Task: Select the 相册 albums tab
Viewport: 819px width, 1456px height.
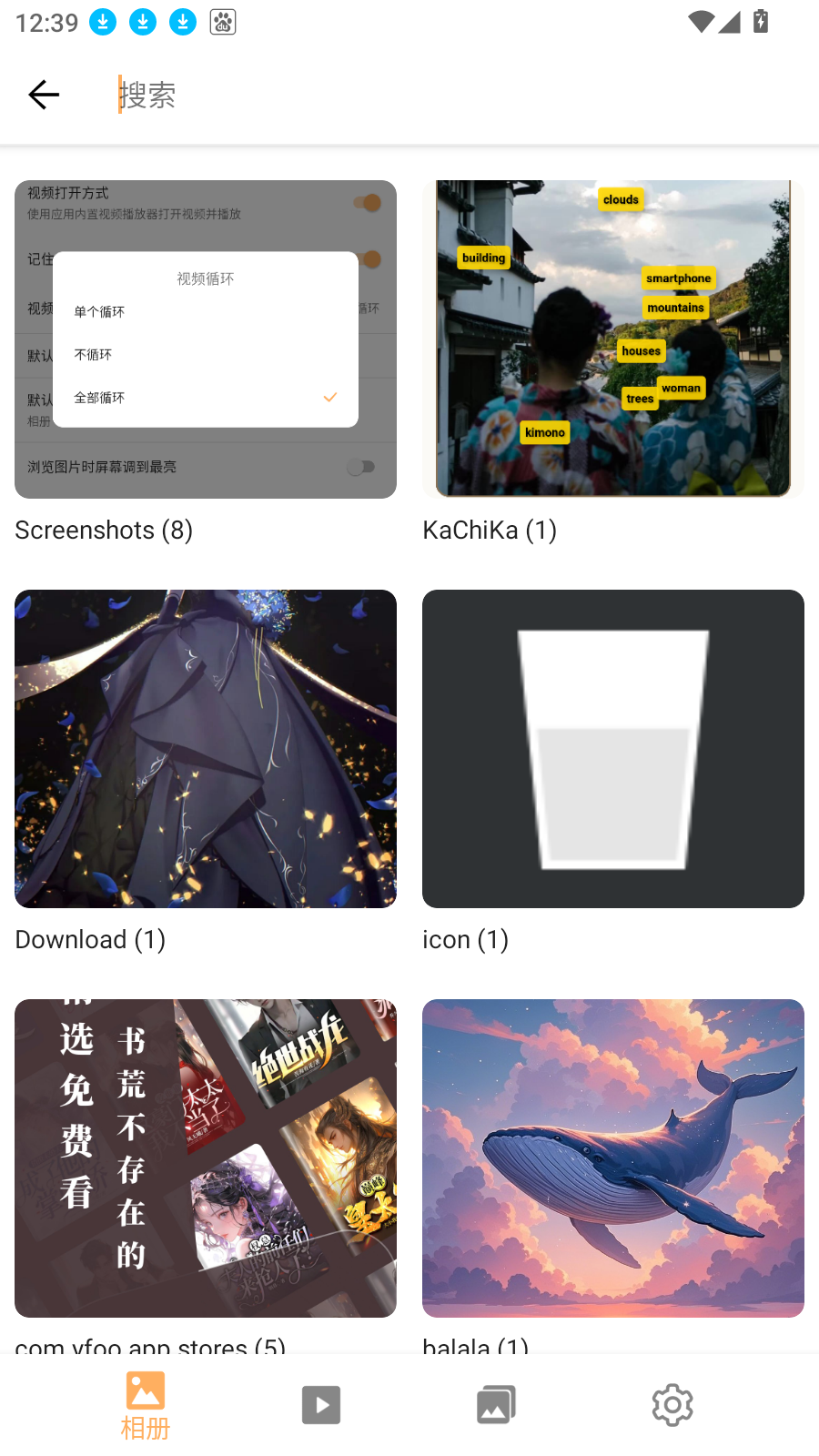Action: [x=146, y=1405]
